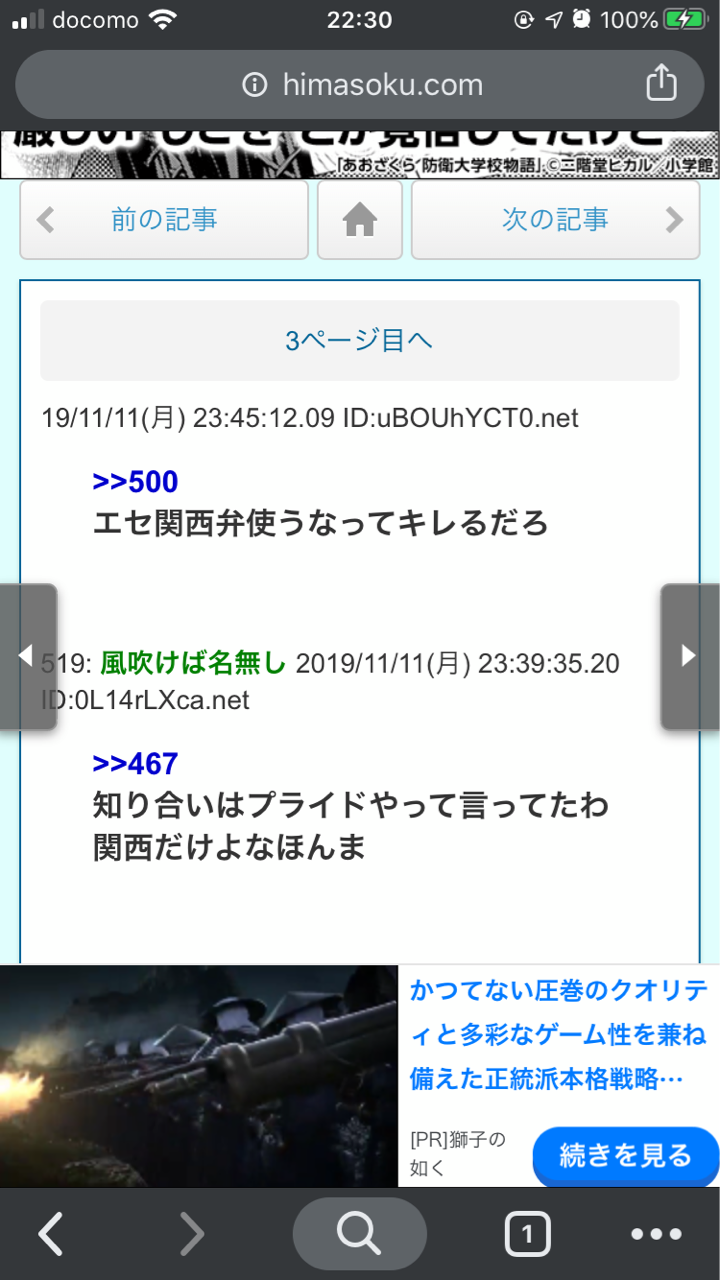Tap the himasoku.com address bar
Image resolution: width=720 pixels, height=1280 pixels.
pyautogui.click(x=362, y=85)
